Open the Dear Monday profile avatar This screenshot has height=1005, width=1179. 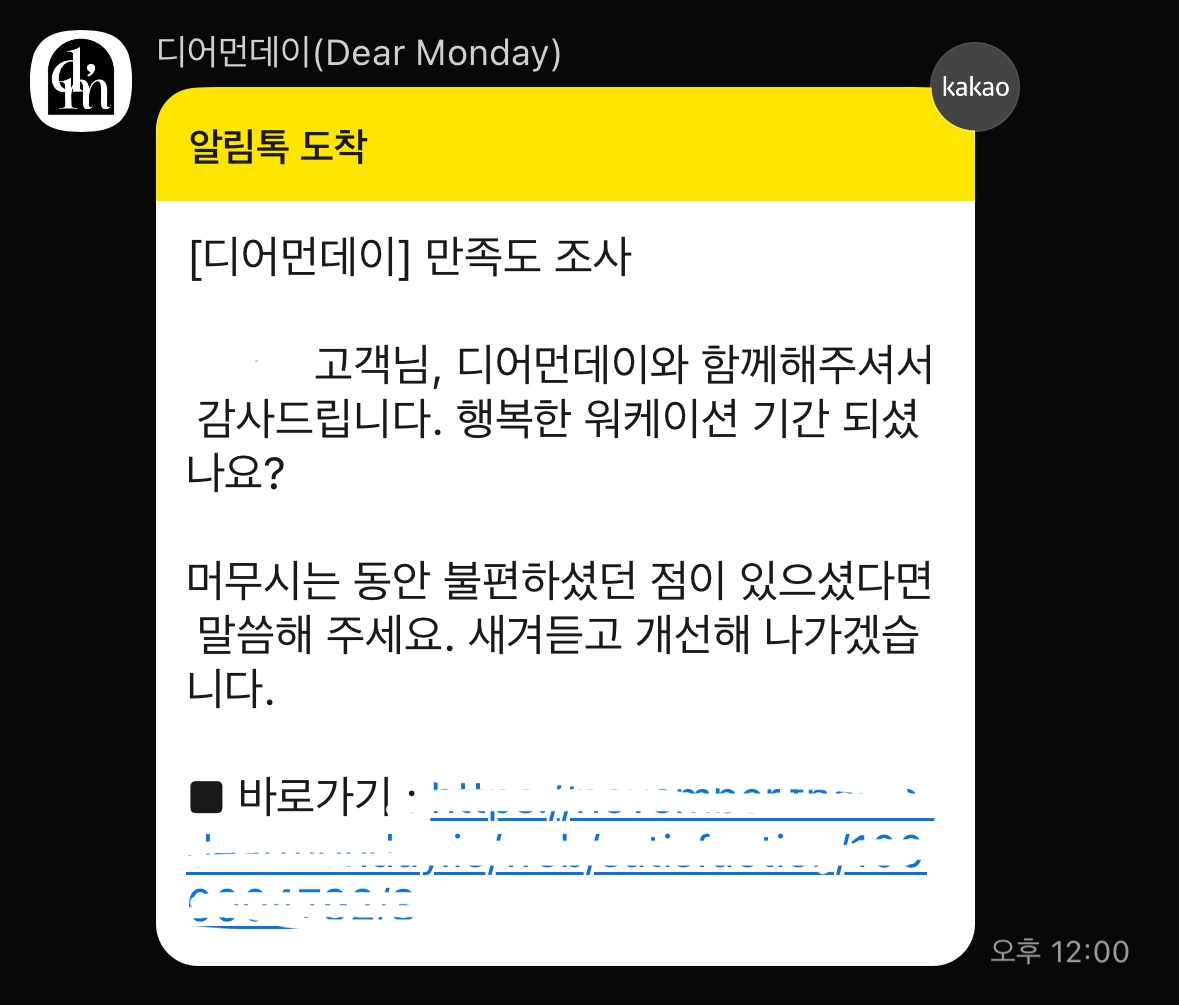(x=81, y=82)
